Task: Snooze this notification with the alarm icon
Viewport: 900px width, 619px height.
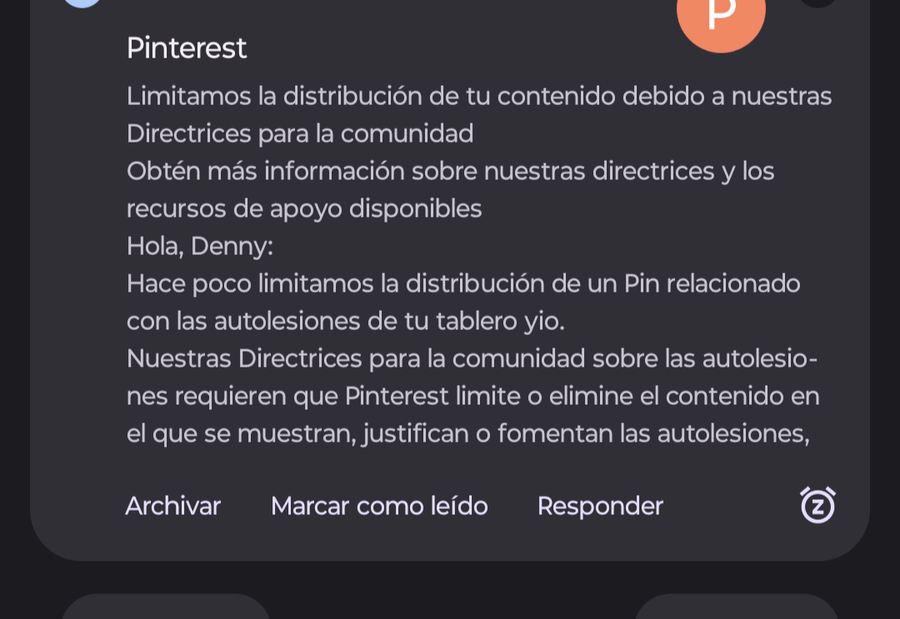Action: click(x=817, y=505)
